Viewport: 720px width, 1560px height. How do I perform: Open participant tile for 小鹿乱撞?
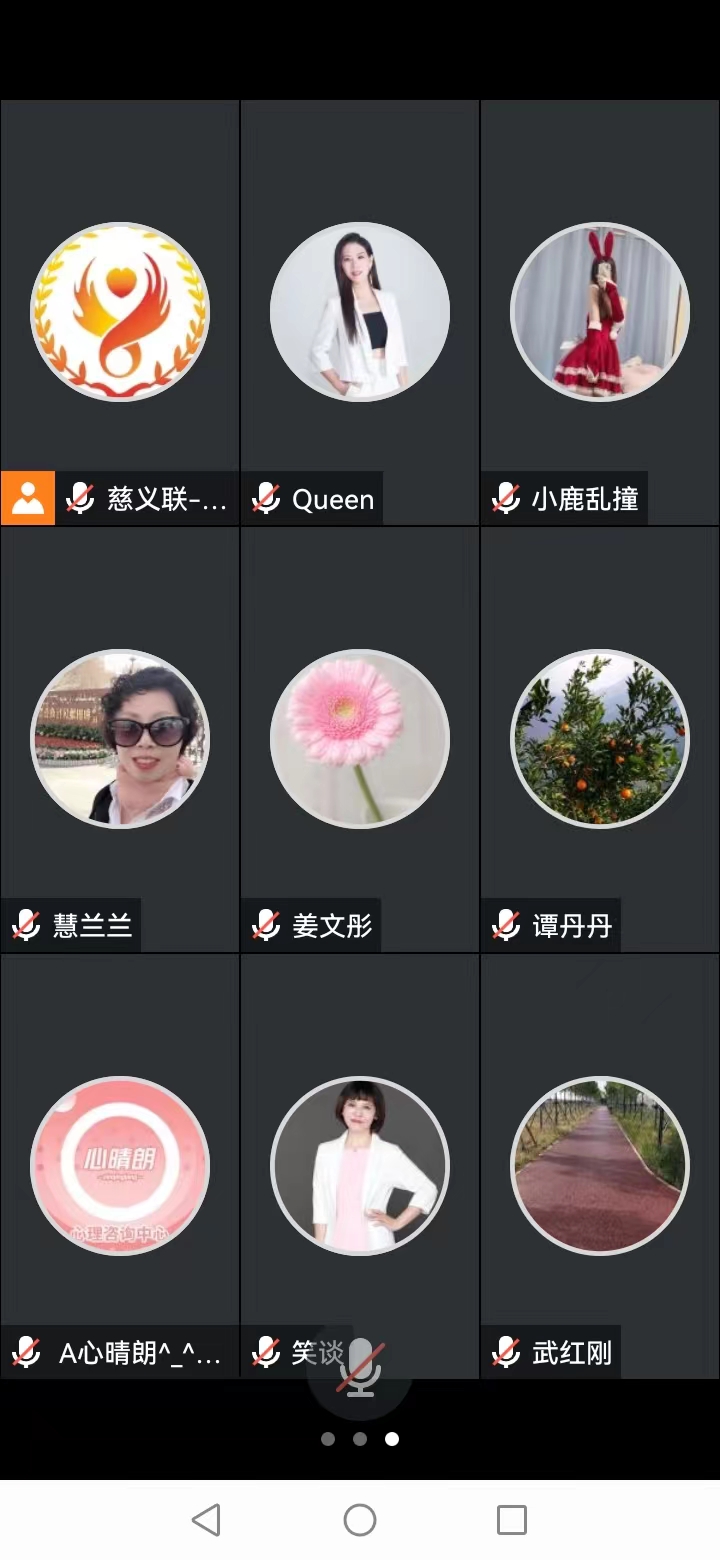600,312
